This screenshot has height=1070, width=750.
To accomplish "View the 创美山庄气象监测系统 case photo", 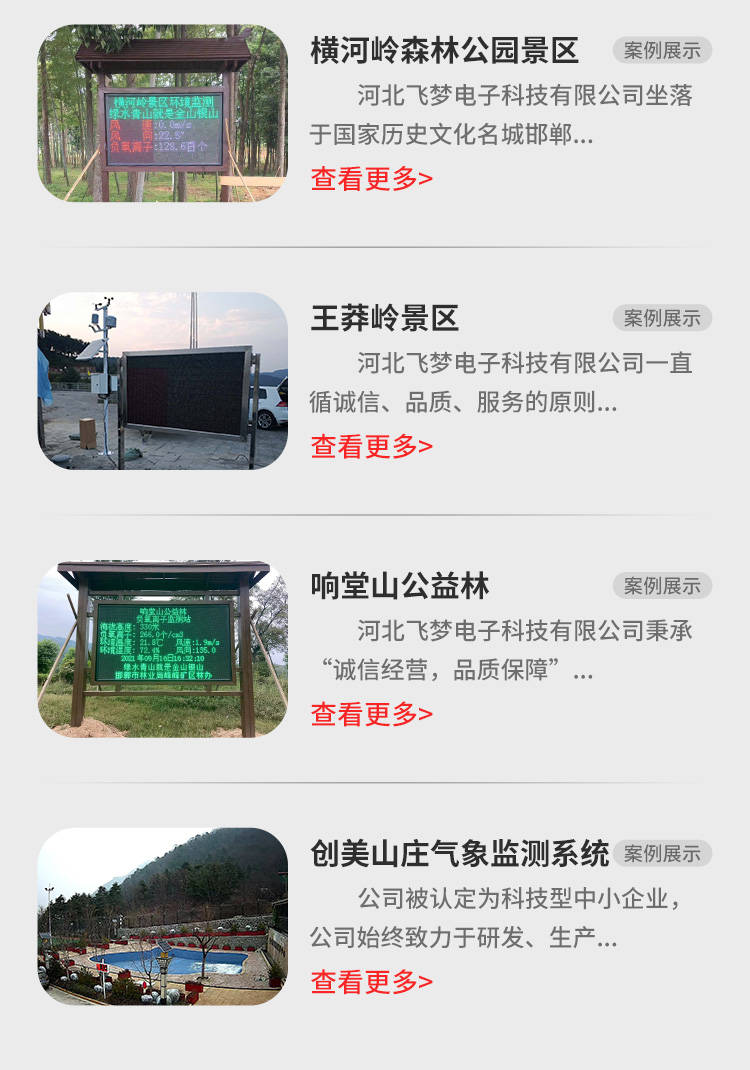I will point(162,916).
